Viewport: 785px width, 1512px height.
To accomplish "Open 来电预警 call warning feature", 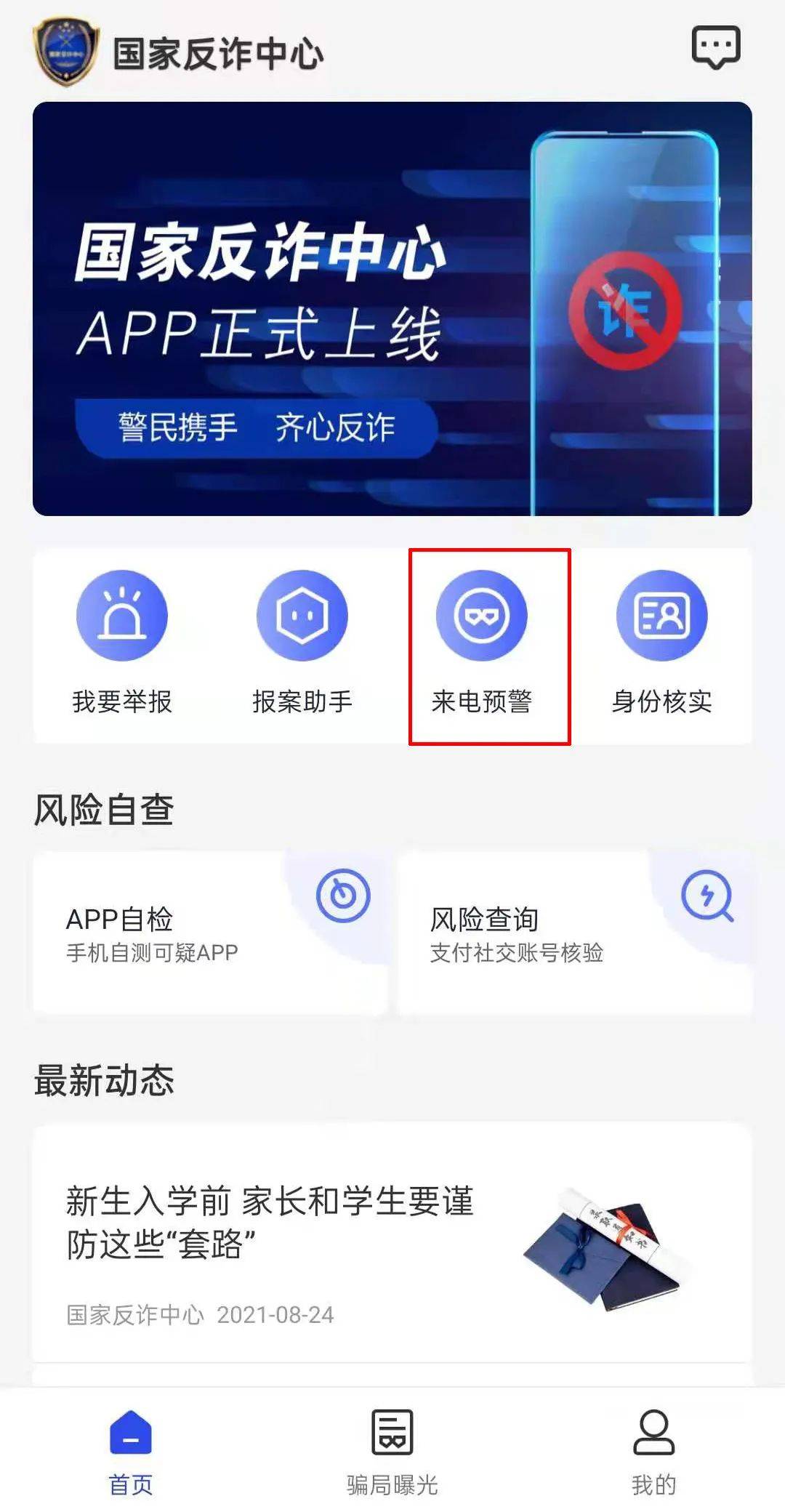I will click(483, 614).
